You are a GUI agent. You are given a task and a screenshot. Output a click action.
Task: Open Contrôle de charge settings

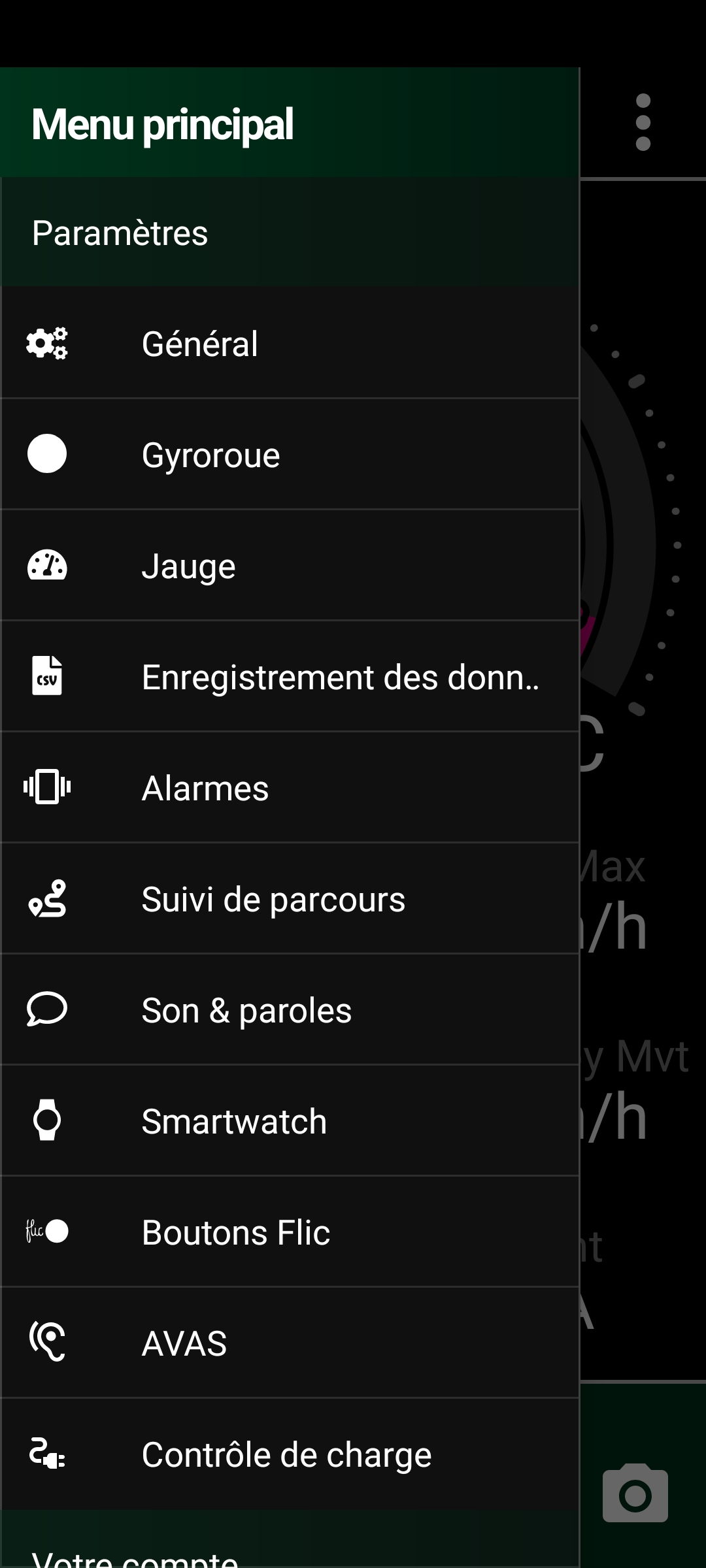290,1454
